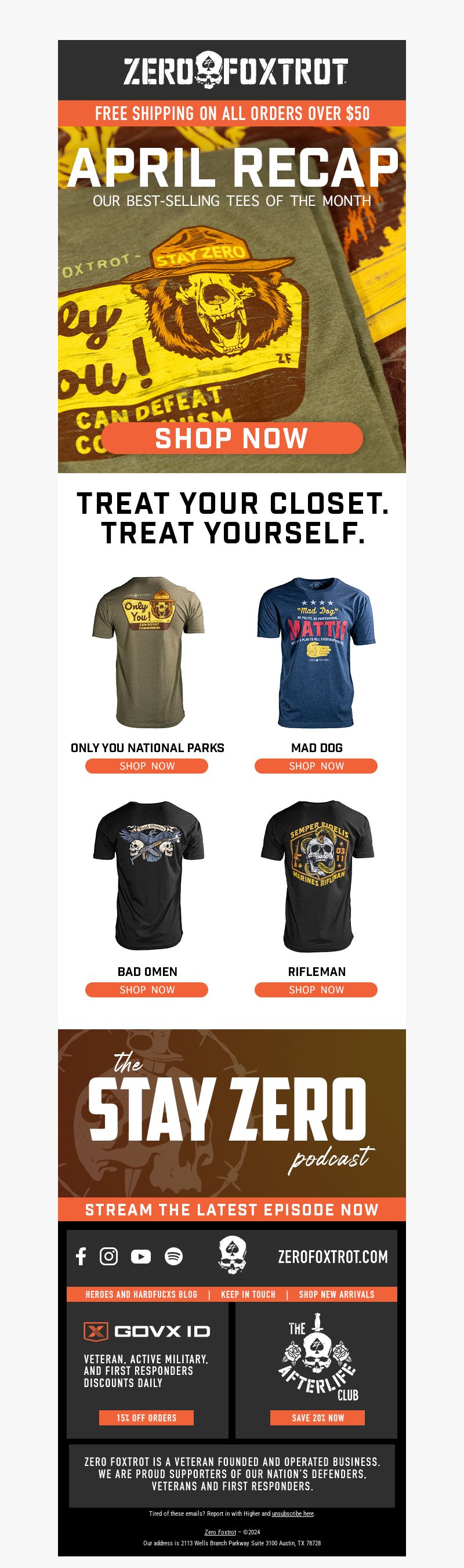View the Rifleman shirt image

[316, 875]
